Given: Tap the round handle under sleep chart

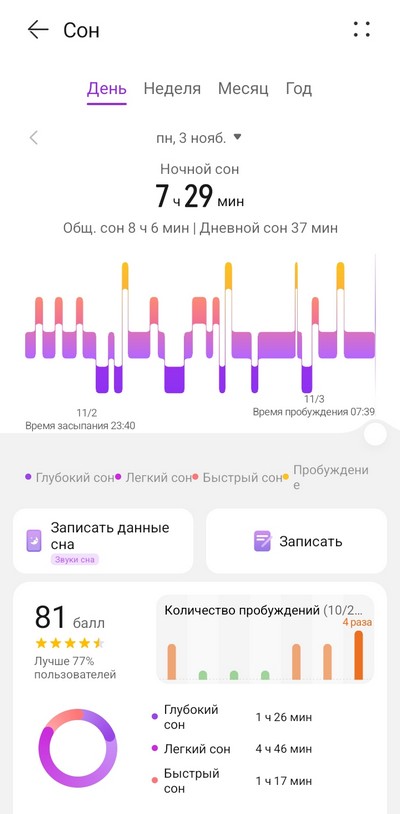Looking at the screenshot, I should pyautogui.click(x=375, y=434).
